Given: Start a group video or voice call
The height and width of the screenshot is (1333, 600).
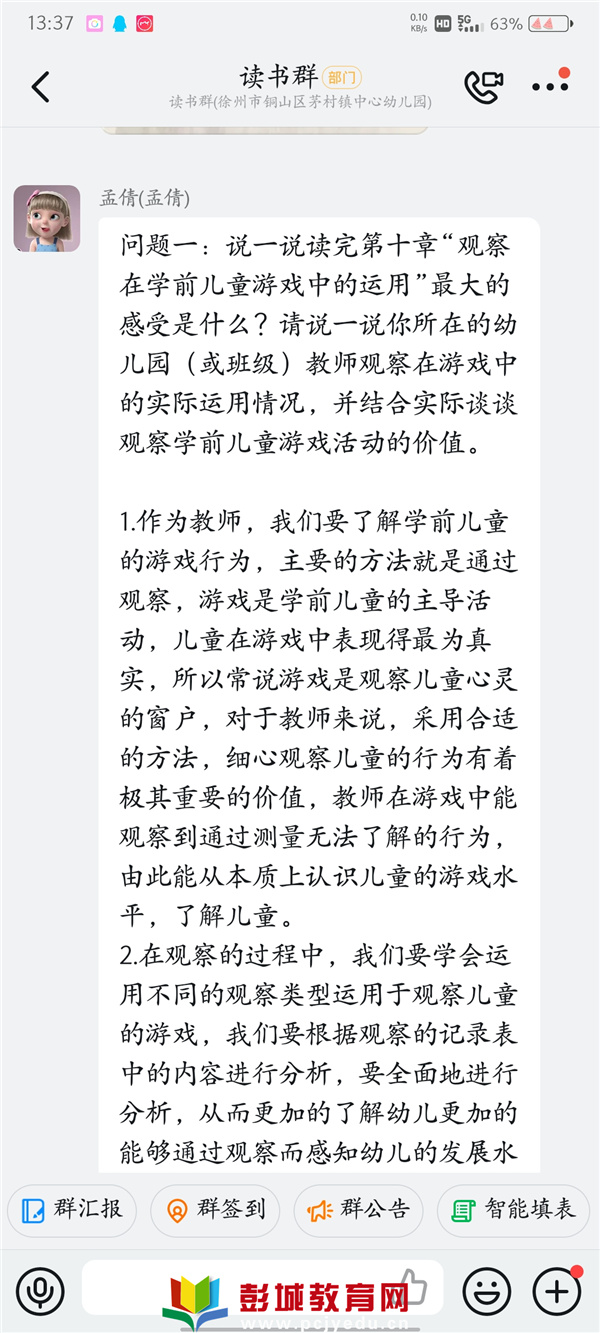Looking at the screenshot, I should tap(484, 87).
